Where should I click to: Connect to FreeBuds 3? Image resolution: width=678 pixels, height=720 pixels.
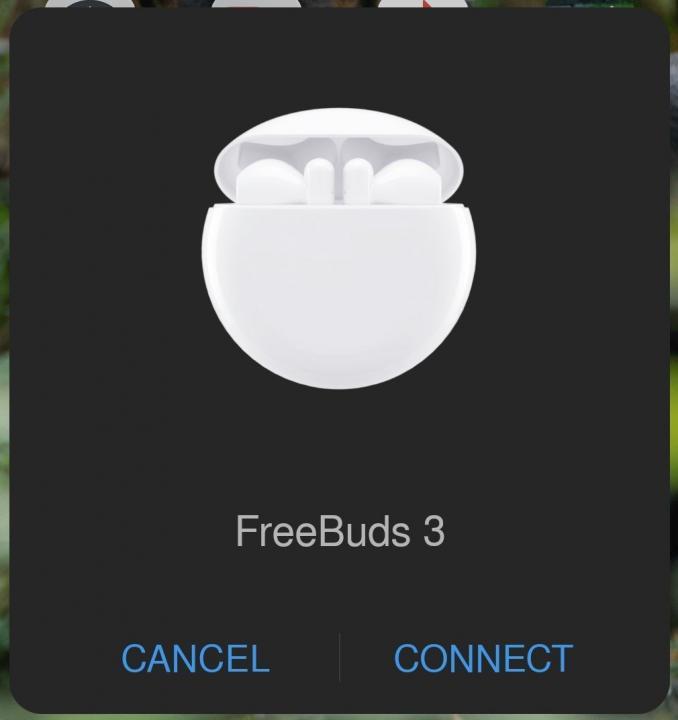pyautogui.click(x=483, y=658)
